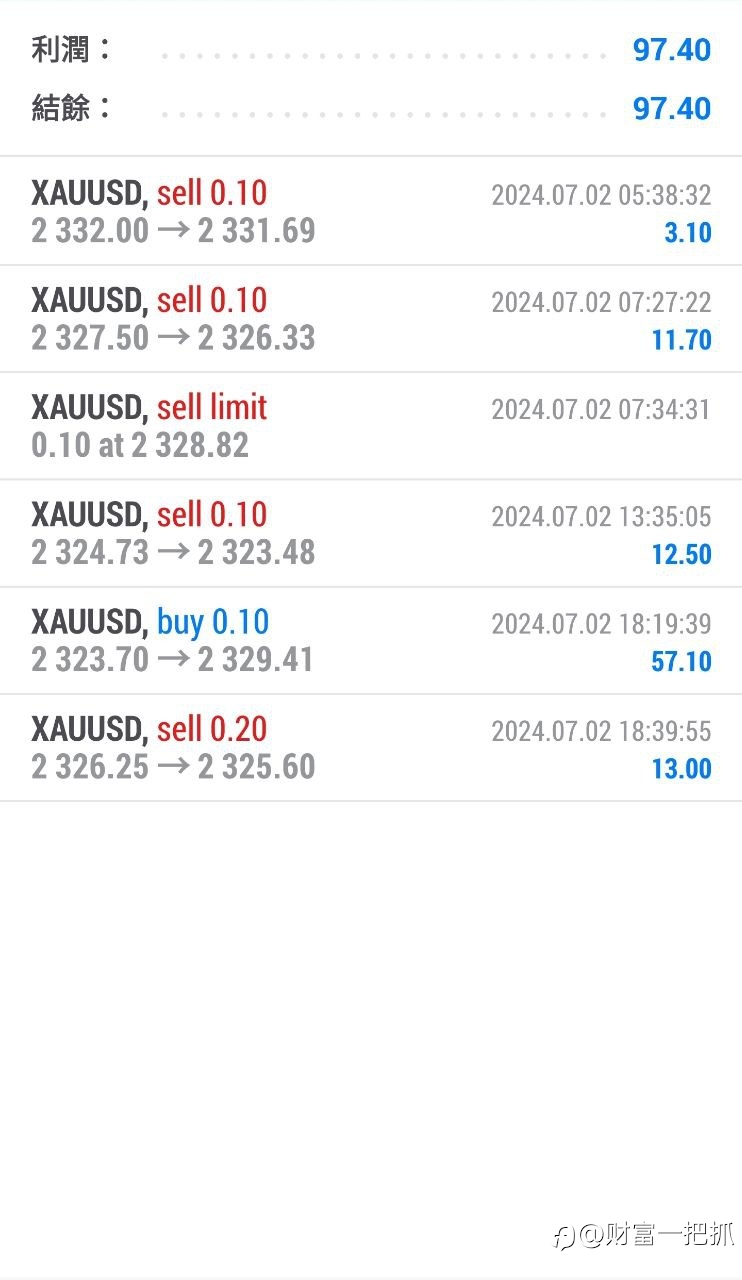Open the XAUUSD buy 0.10 trade

371,640
